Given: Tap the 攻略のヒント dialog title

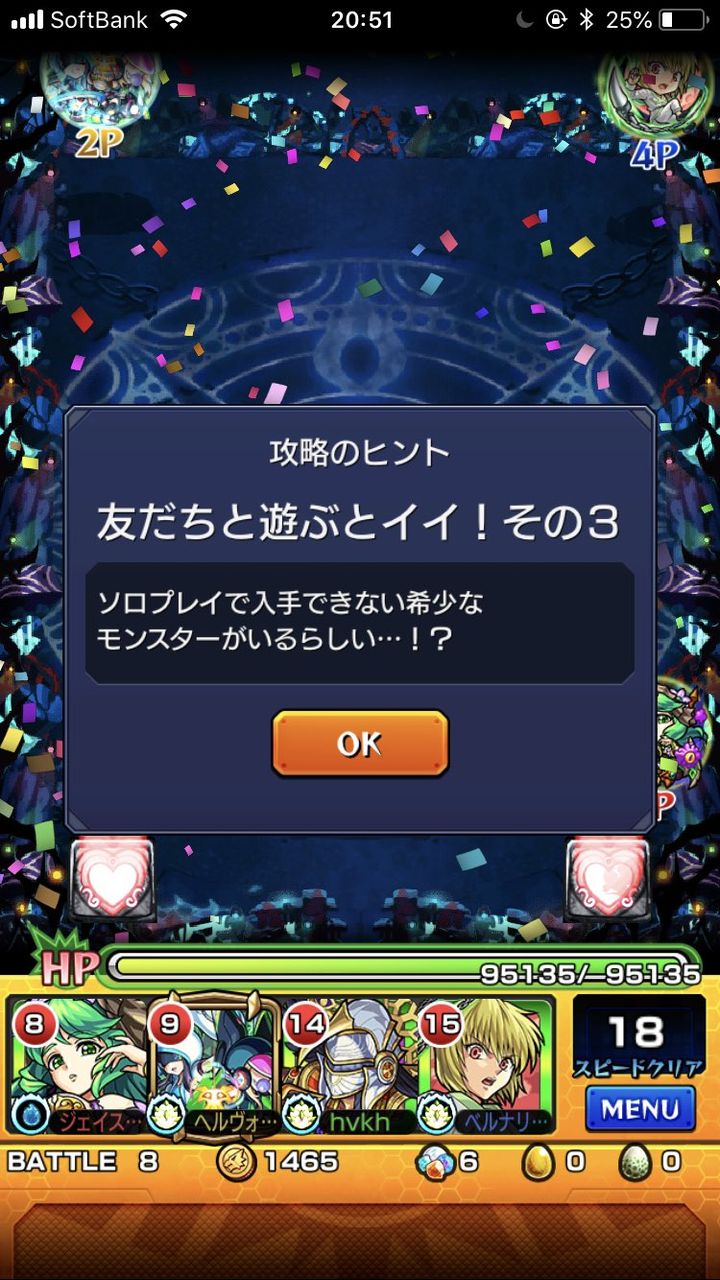Looking at the screenshot, I should (360, 450).
